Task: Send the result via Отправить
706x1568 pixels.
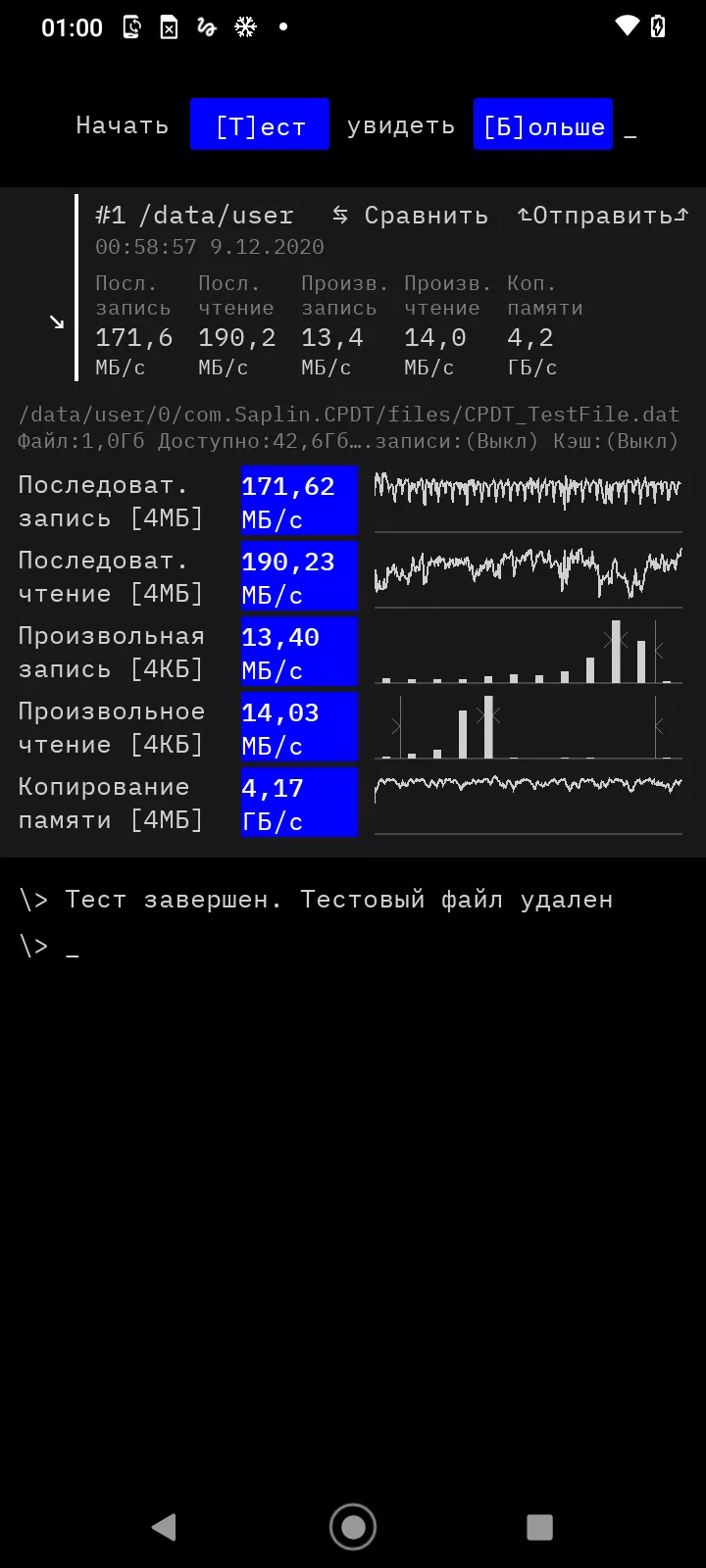Action: click(x=603, y=216)
